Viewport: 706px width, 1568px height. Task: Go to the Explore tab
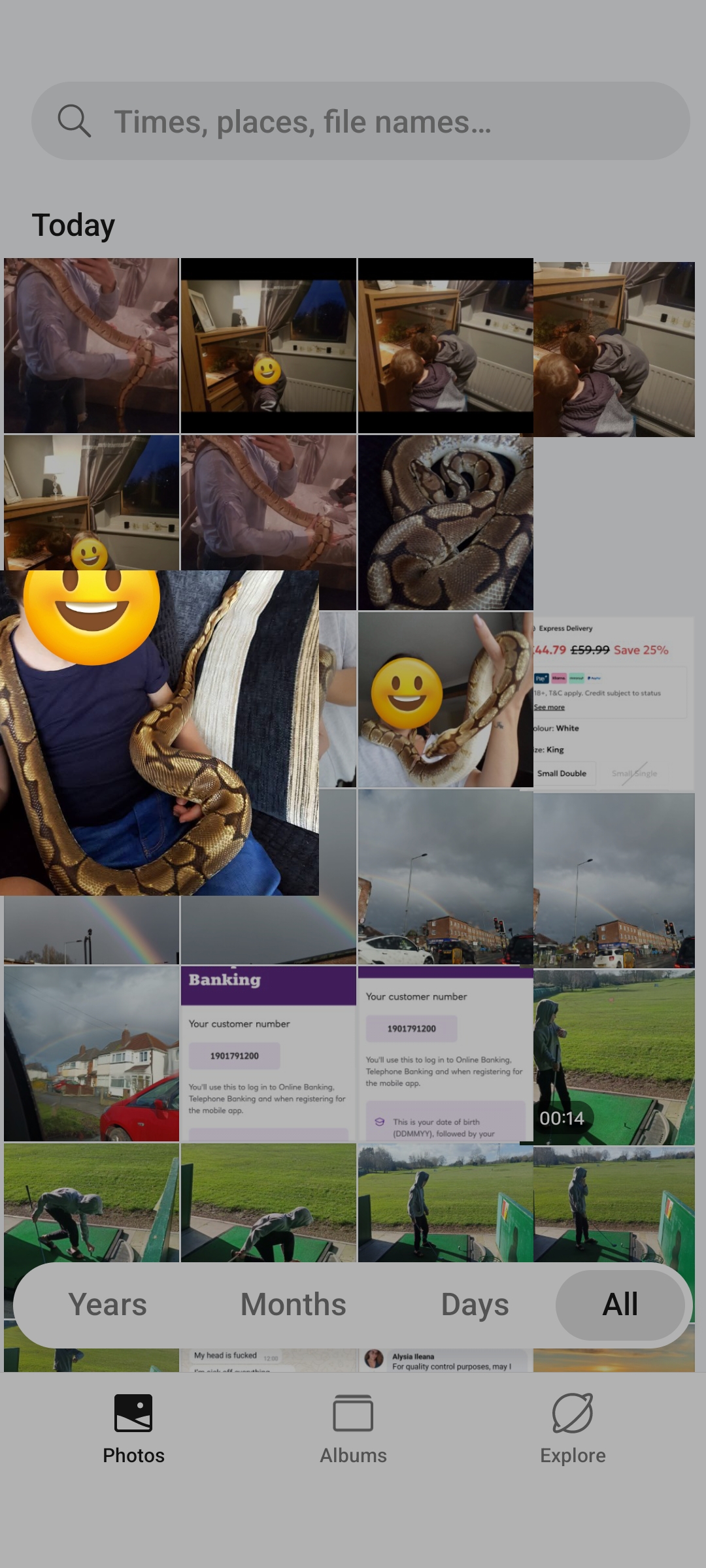573,1429
